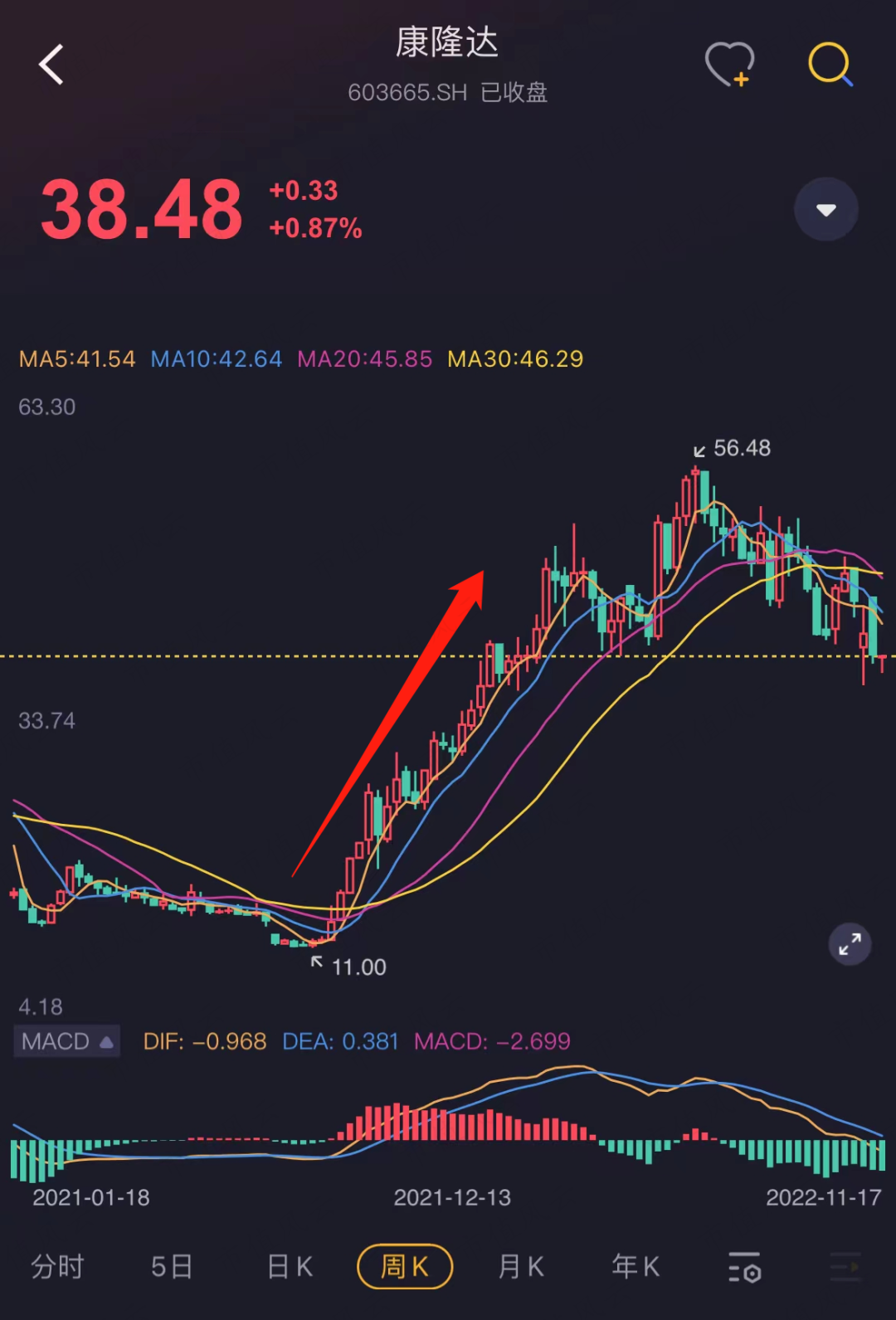
Task: Open the stock search magnifier
Action: click(x=830, y=65)
